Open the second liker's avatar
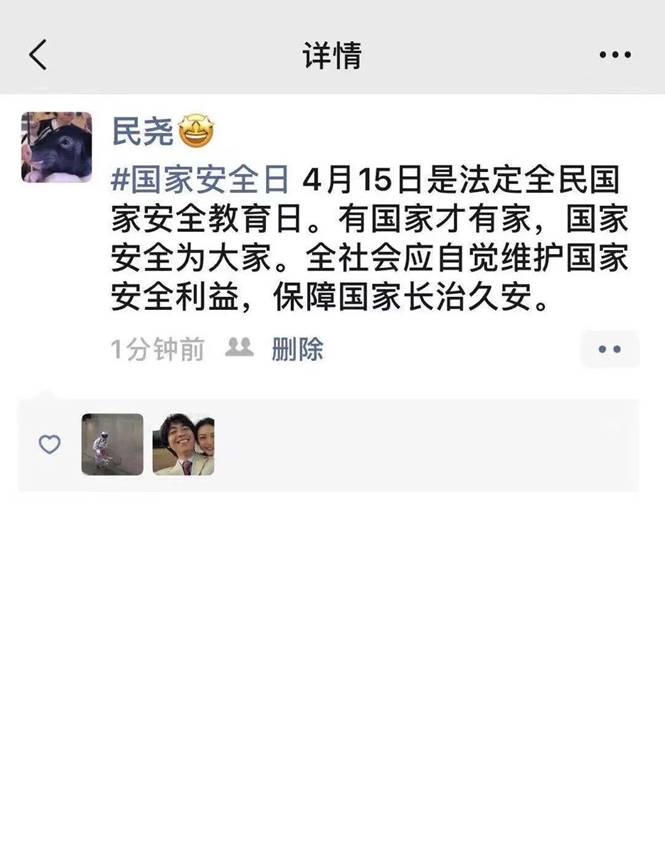665x847 pixels. pyautogui.click(x=183, y=444)
